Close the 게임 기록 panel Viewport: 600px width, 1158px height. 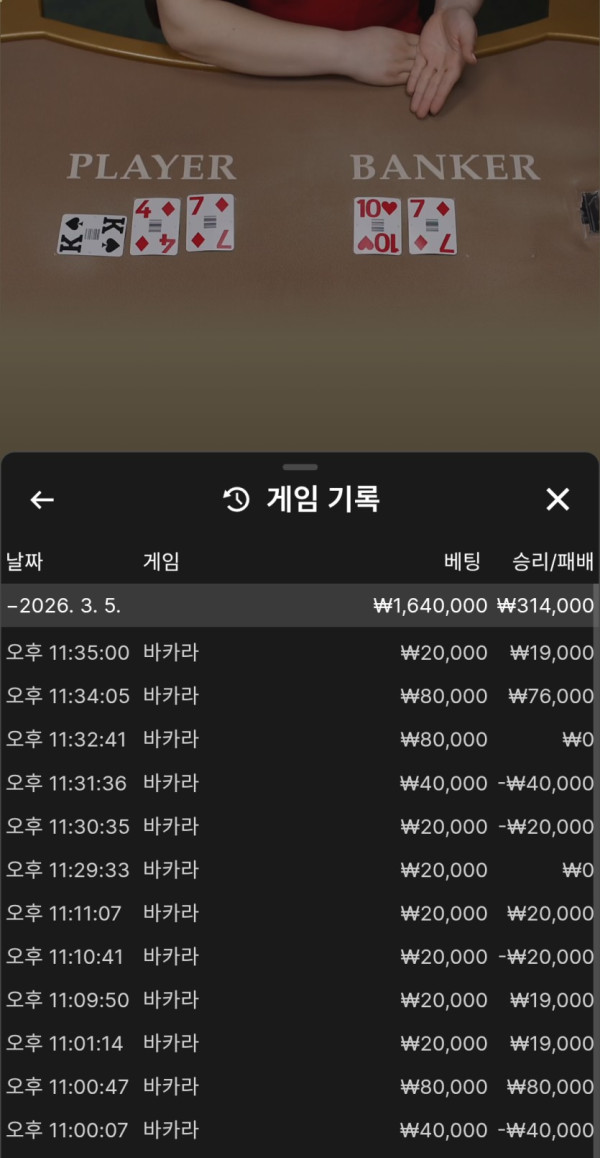pyautogui.click(x=557, y=500)
